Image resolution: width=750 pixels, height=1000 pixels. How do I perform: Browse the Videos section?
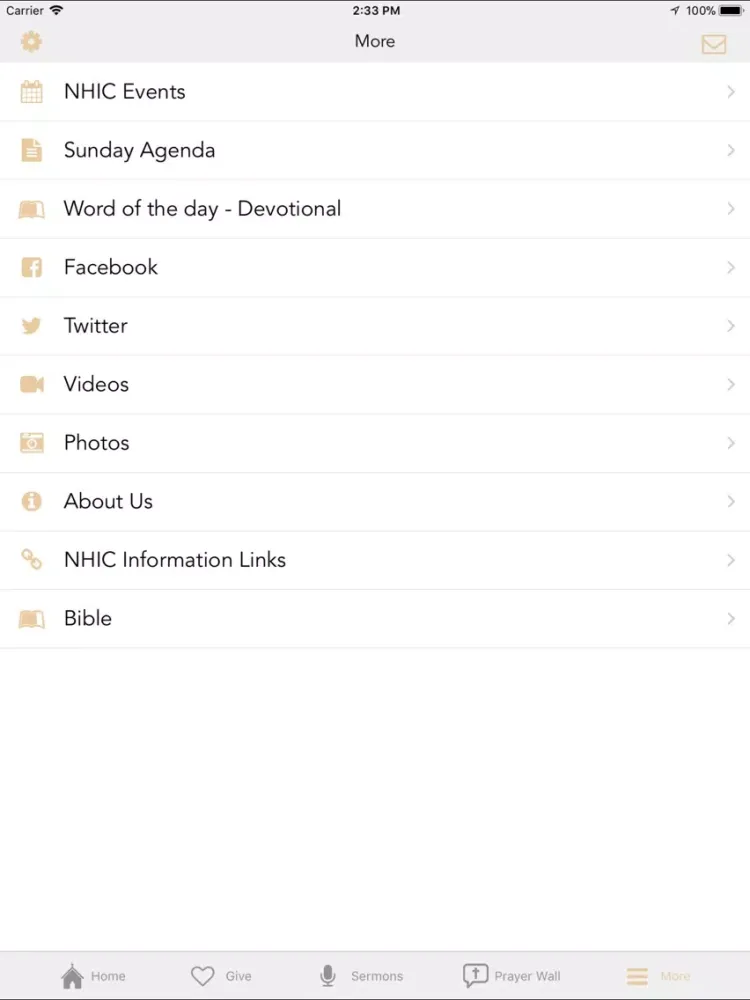click(375, 384)
